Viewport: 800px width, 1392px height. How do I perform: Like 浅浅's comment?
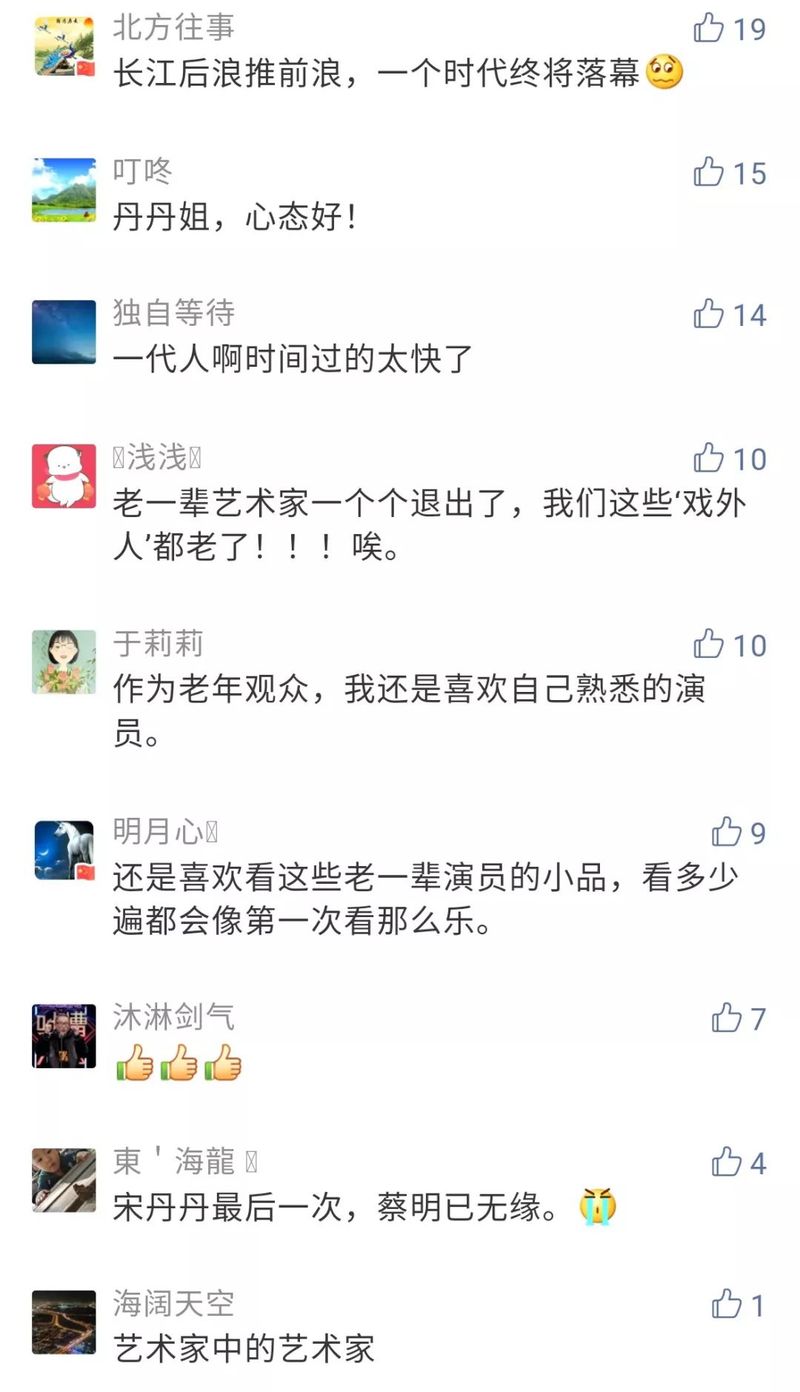point(709,459)
